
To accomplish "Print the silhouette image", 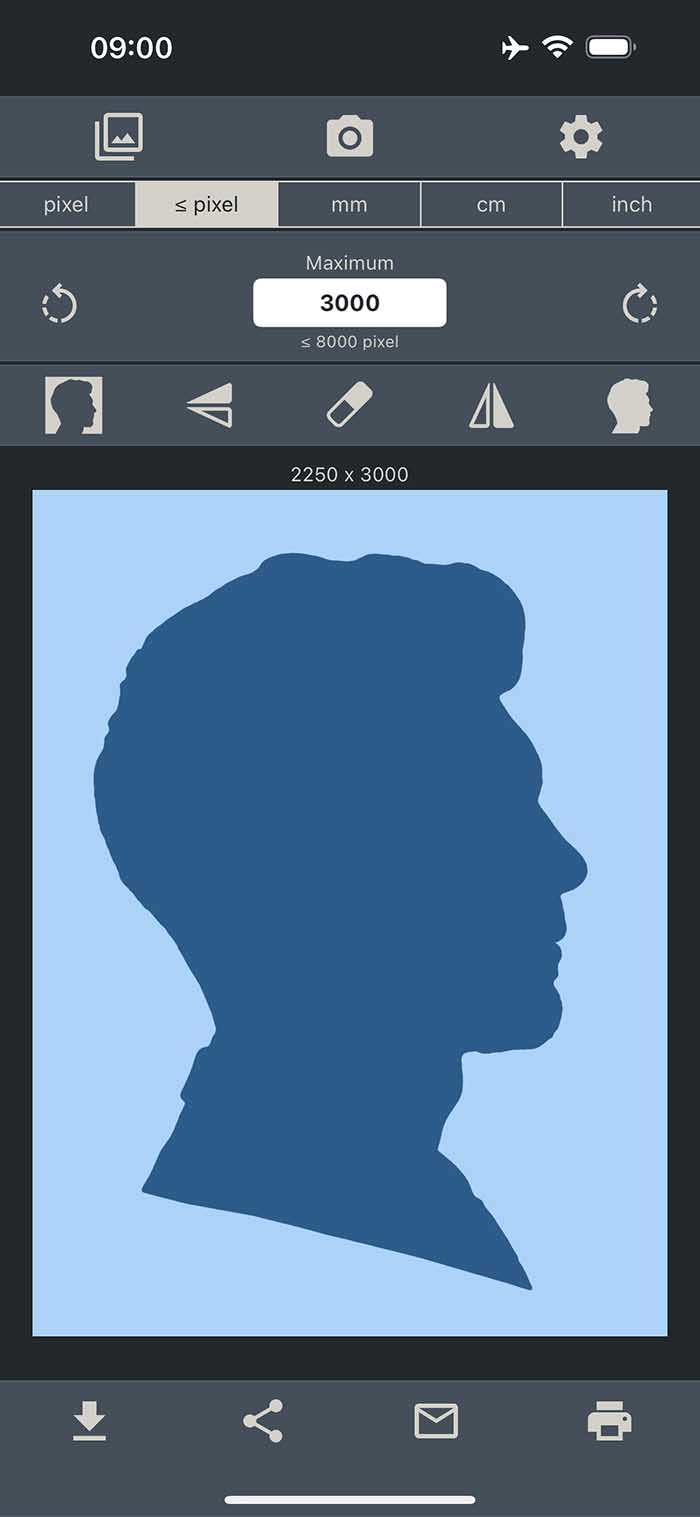I will (610, 1421).
